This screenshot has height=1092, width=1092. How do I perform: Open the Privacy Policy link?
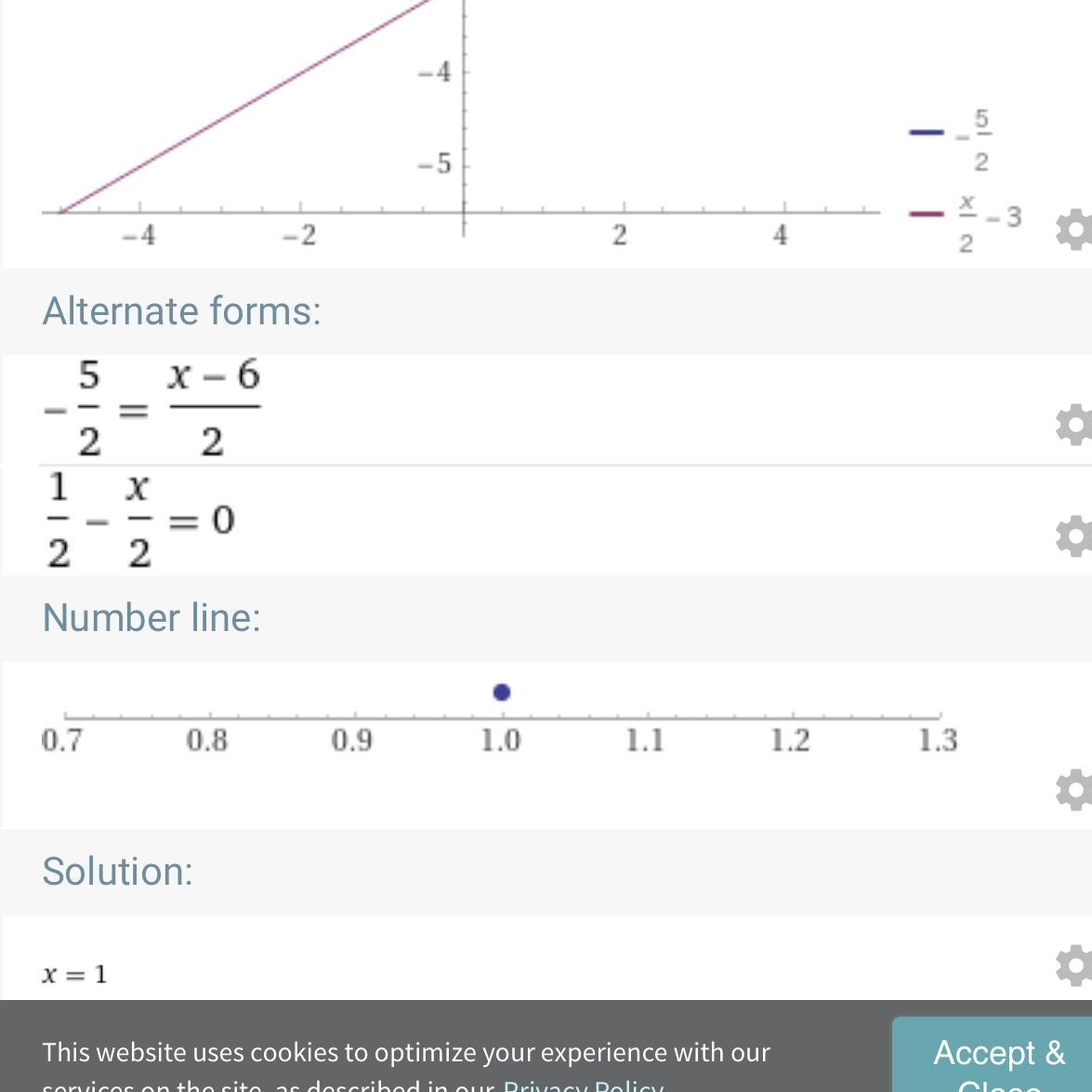point(583,1085)
